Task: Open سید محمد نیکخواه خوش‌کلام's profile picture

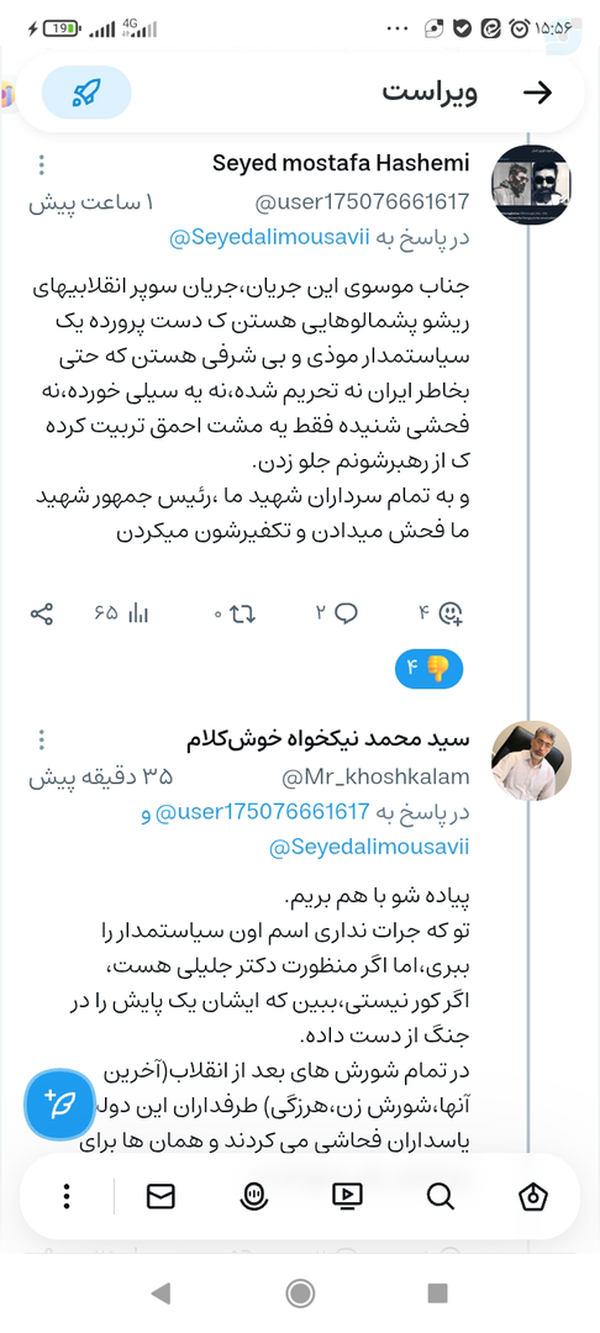Action: point(530,760)
